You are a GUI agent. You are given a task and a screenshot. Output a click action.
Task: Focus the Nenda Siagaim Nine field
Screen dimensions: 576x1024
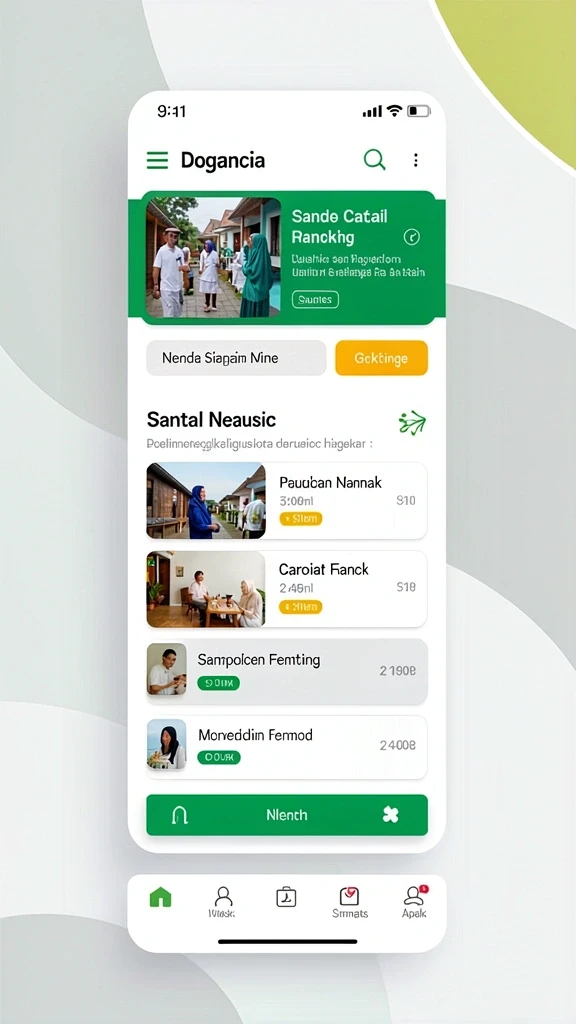click(236, 358)
